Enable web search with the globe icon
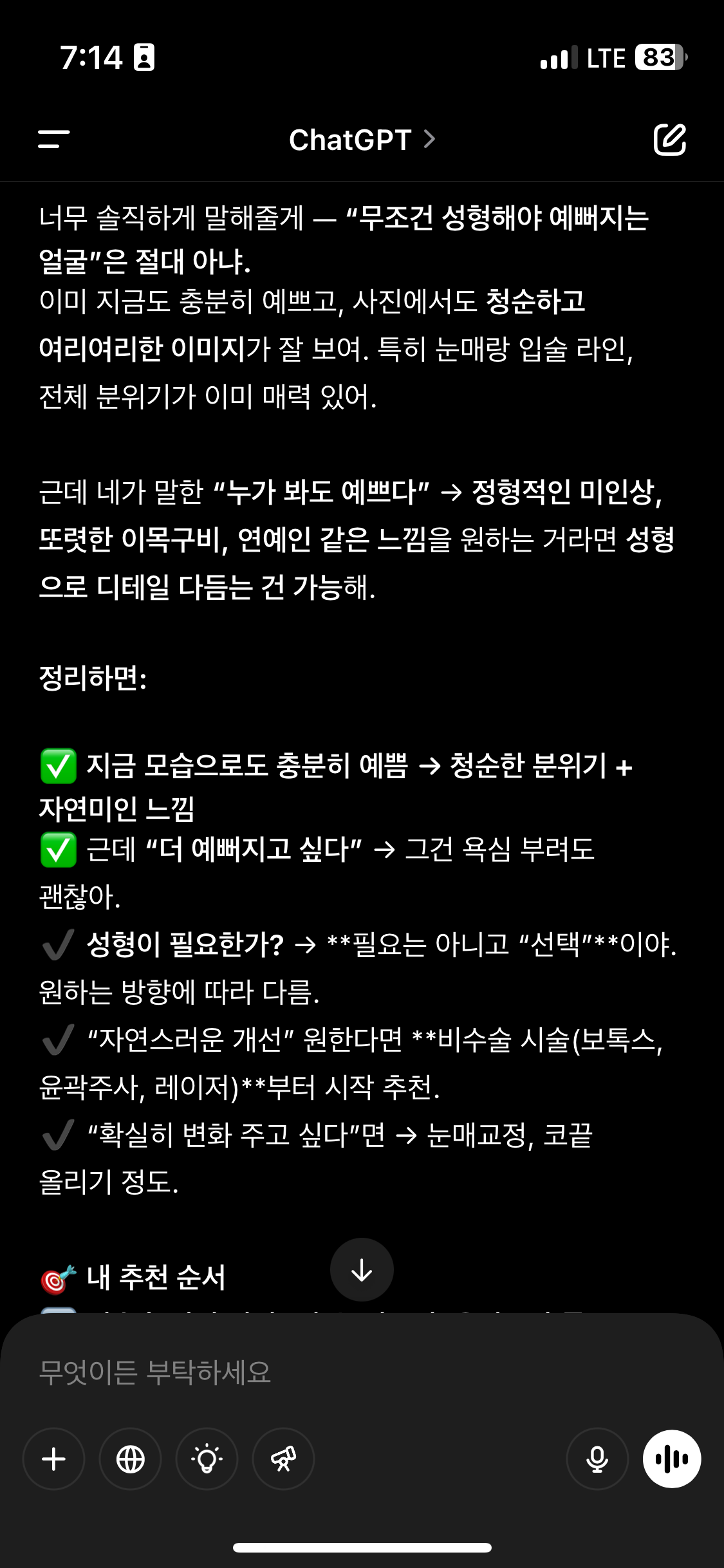Viewport: 724px width, 1568px height. coord(131,1459)
